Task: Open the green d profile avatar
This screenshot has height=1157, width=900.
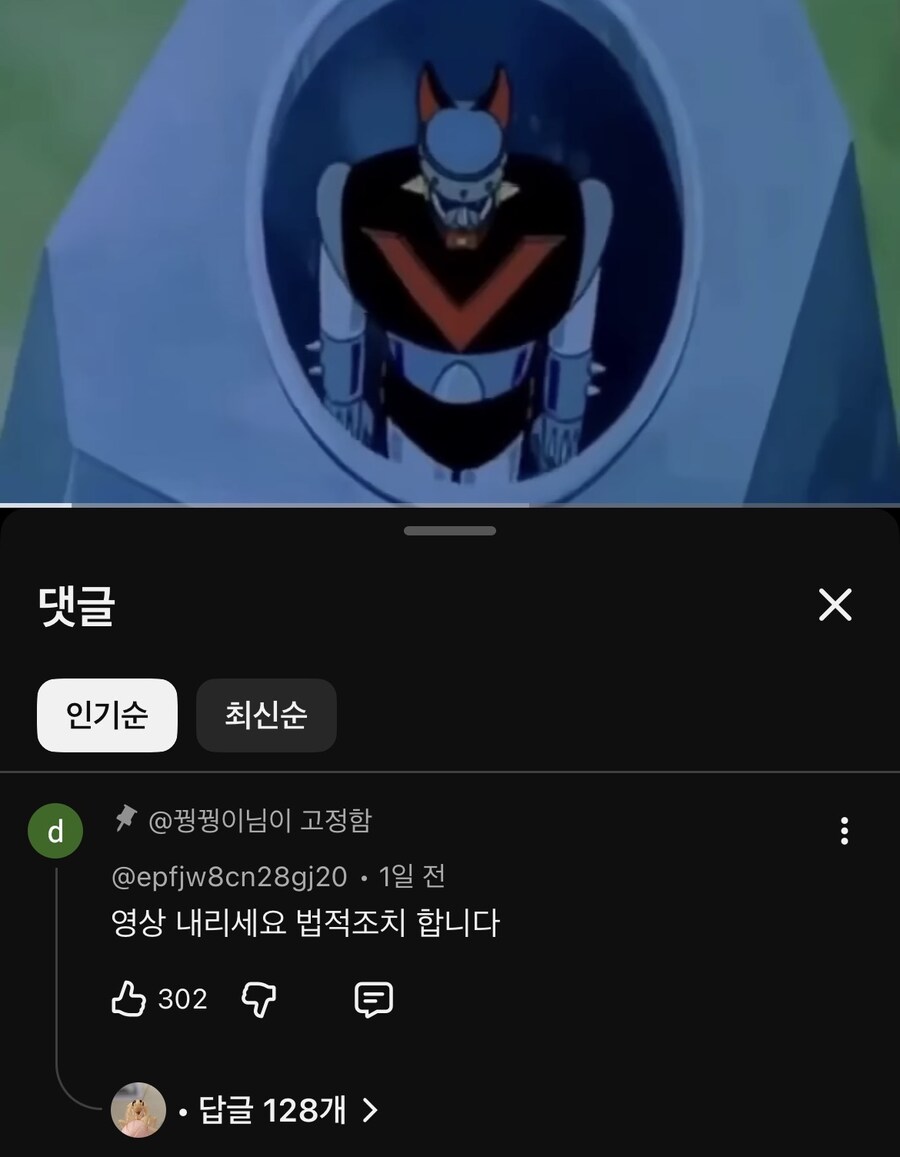Action: [x=55, y=831]
